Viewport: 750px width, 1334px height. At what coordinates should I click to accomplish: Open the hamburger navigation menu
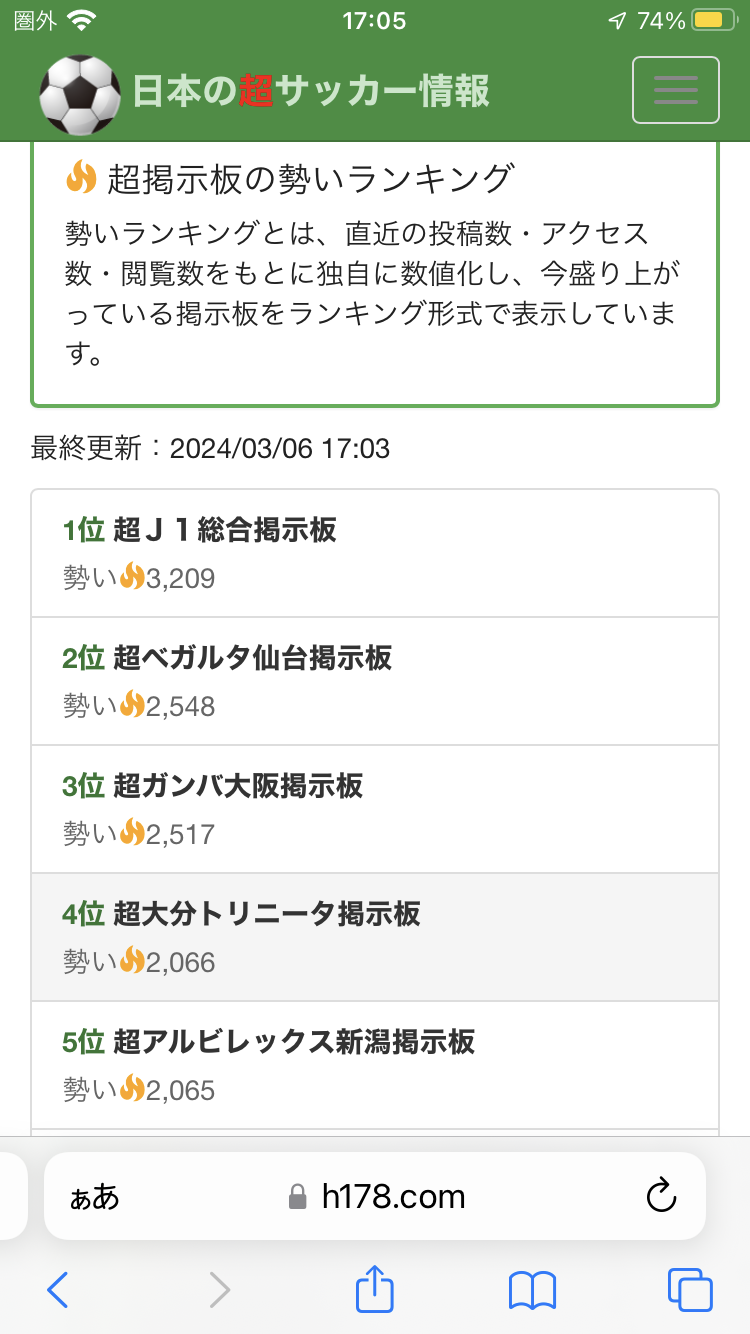[675, 90]
